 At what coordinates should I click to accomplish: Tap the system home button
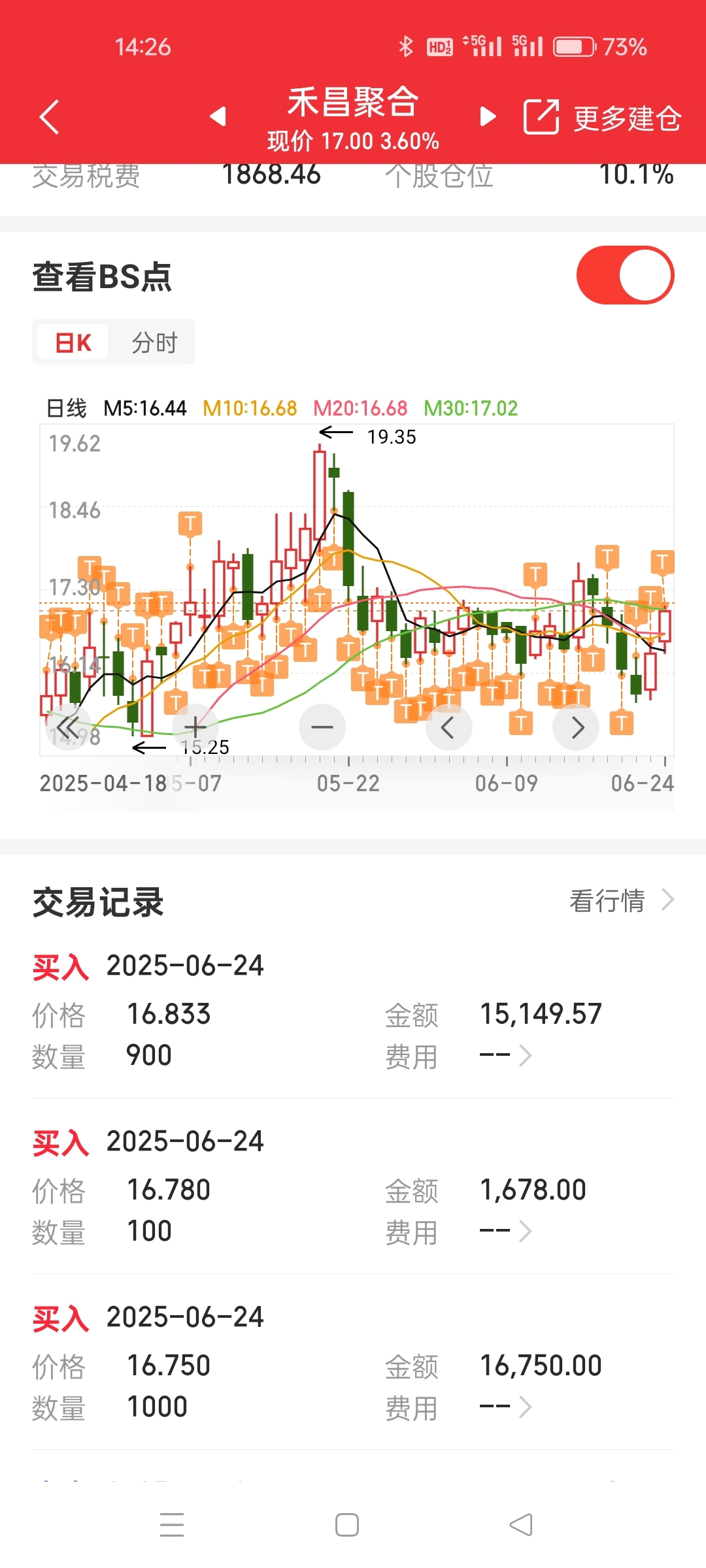347,1525
